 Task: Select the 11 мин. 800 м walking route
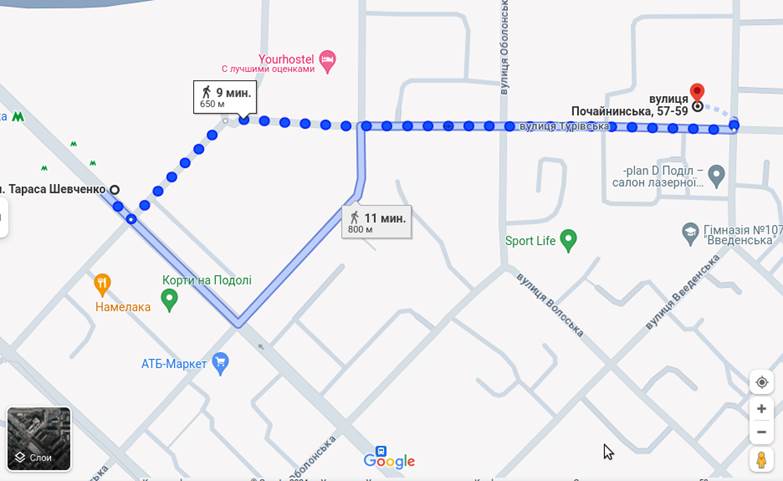(376, 222)
